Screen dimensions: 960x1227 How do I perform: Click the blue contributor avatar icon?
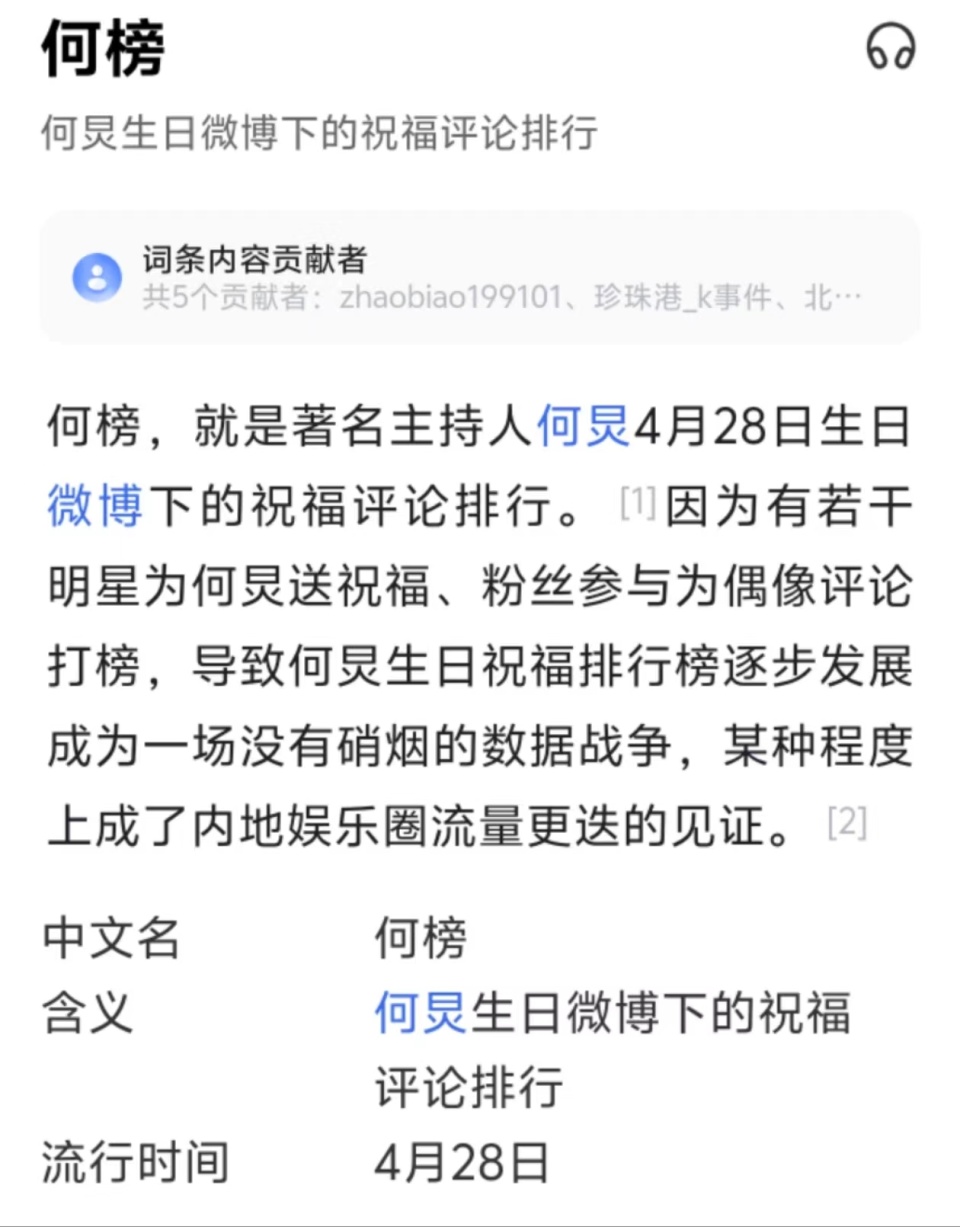pyautogui.click(x=95, y=278)
